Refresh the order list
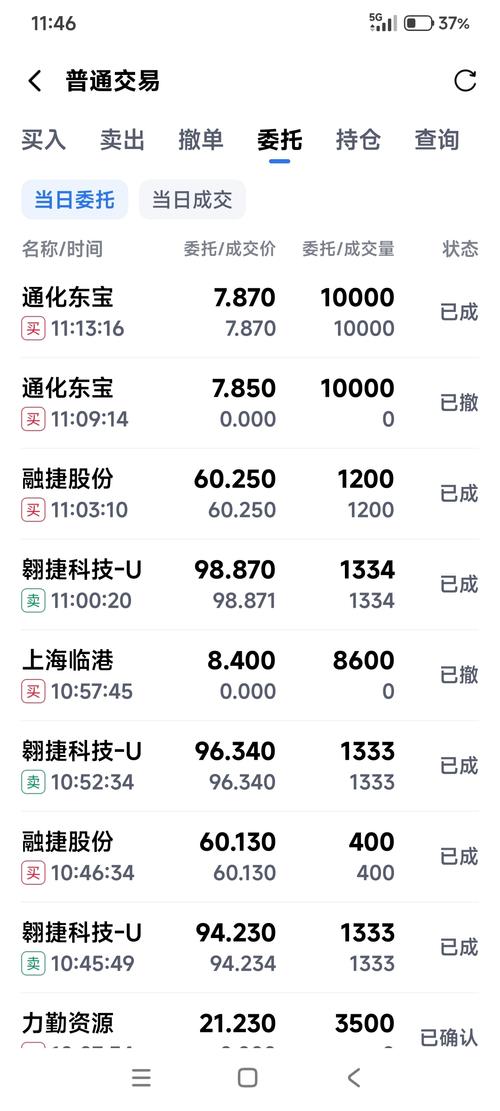The image size is (500, 1111). pyautogui.click(x=465, y=81)
